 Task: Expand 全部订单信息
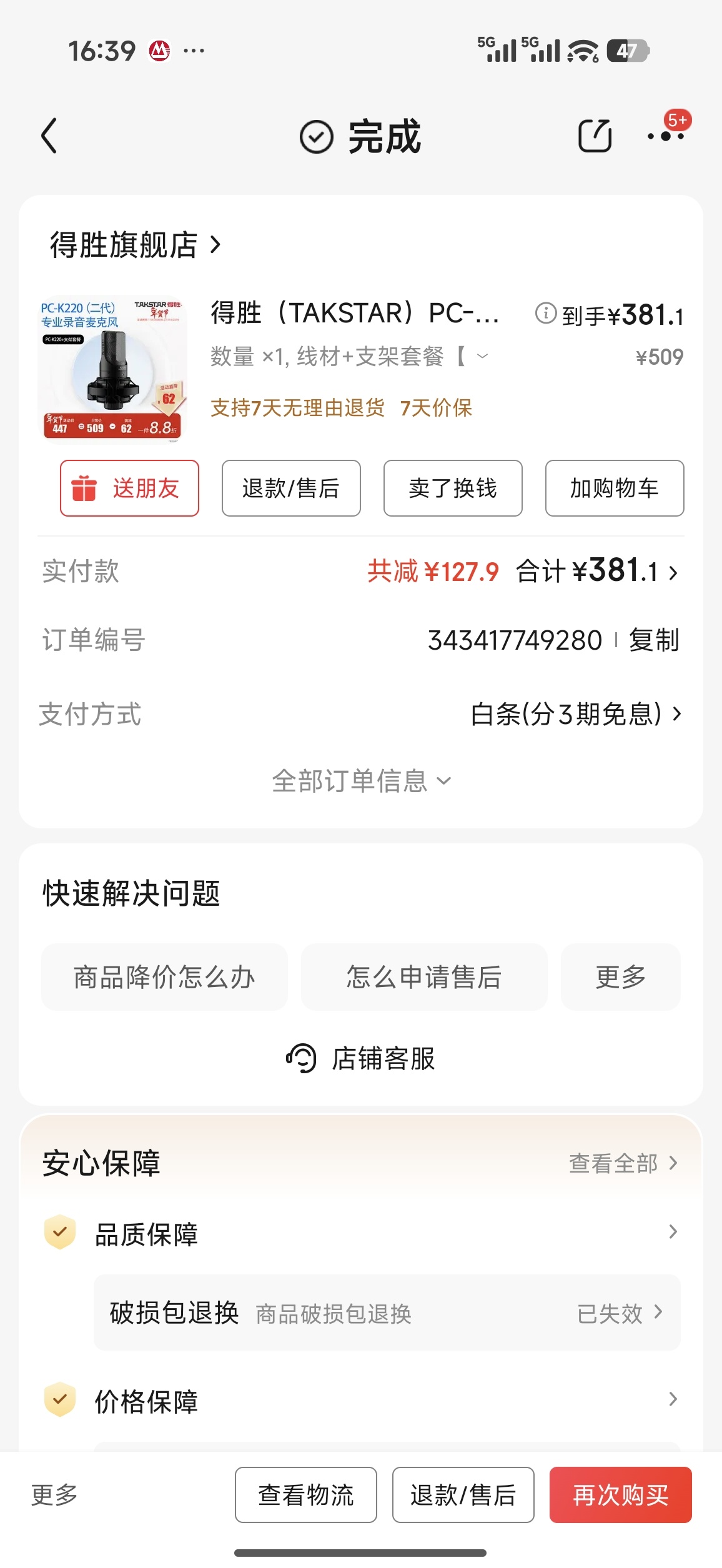tap(361, 781)
